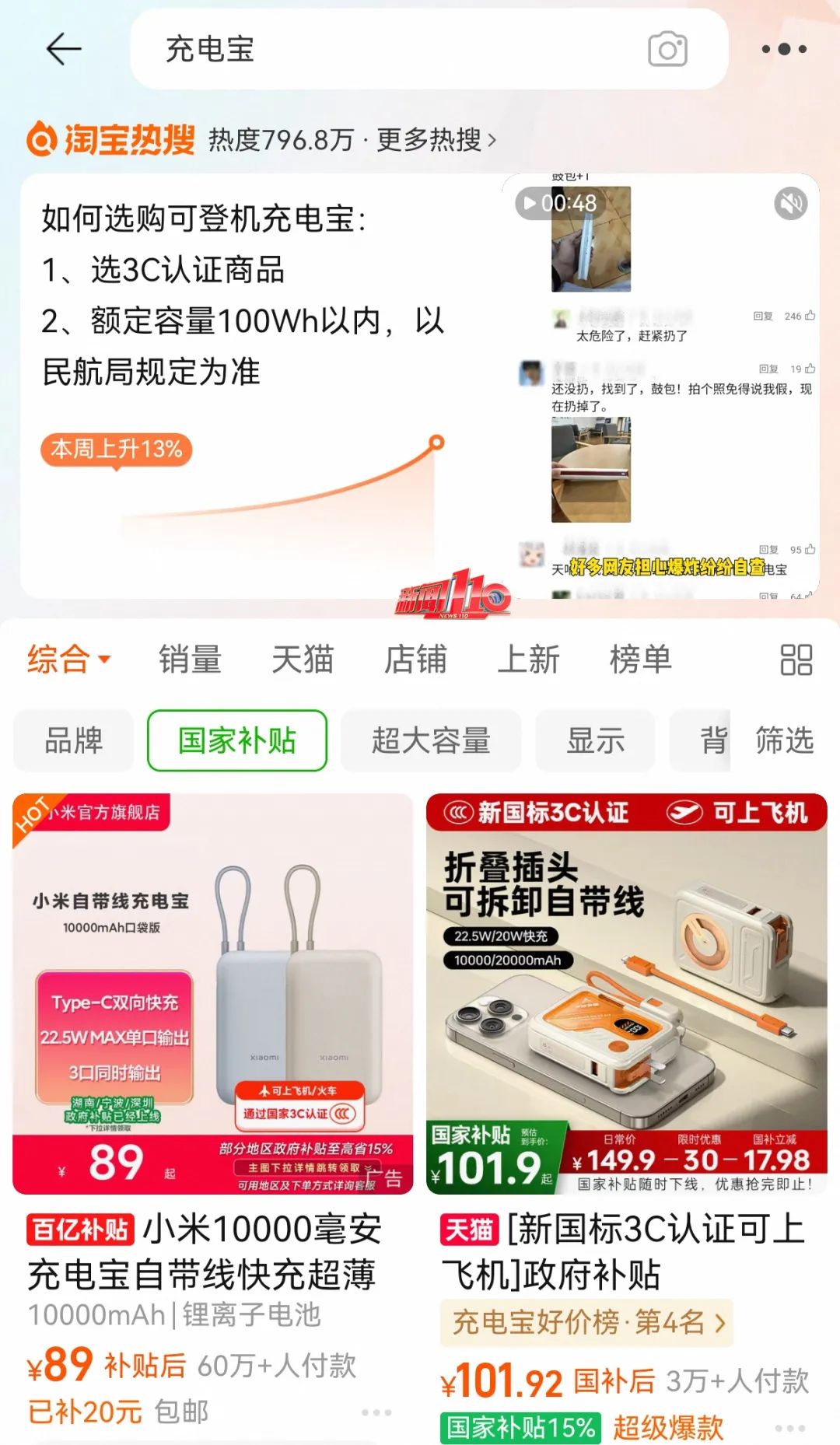Unmute the hot search video

click(790, 204)
